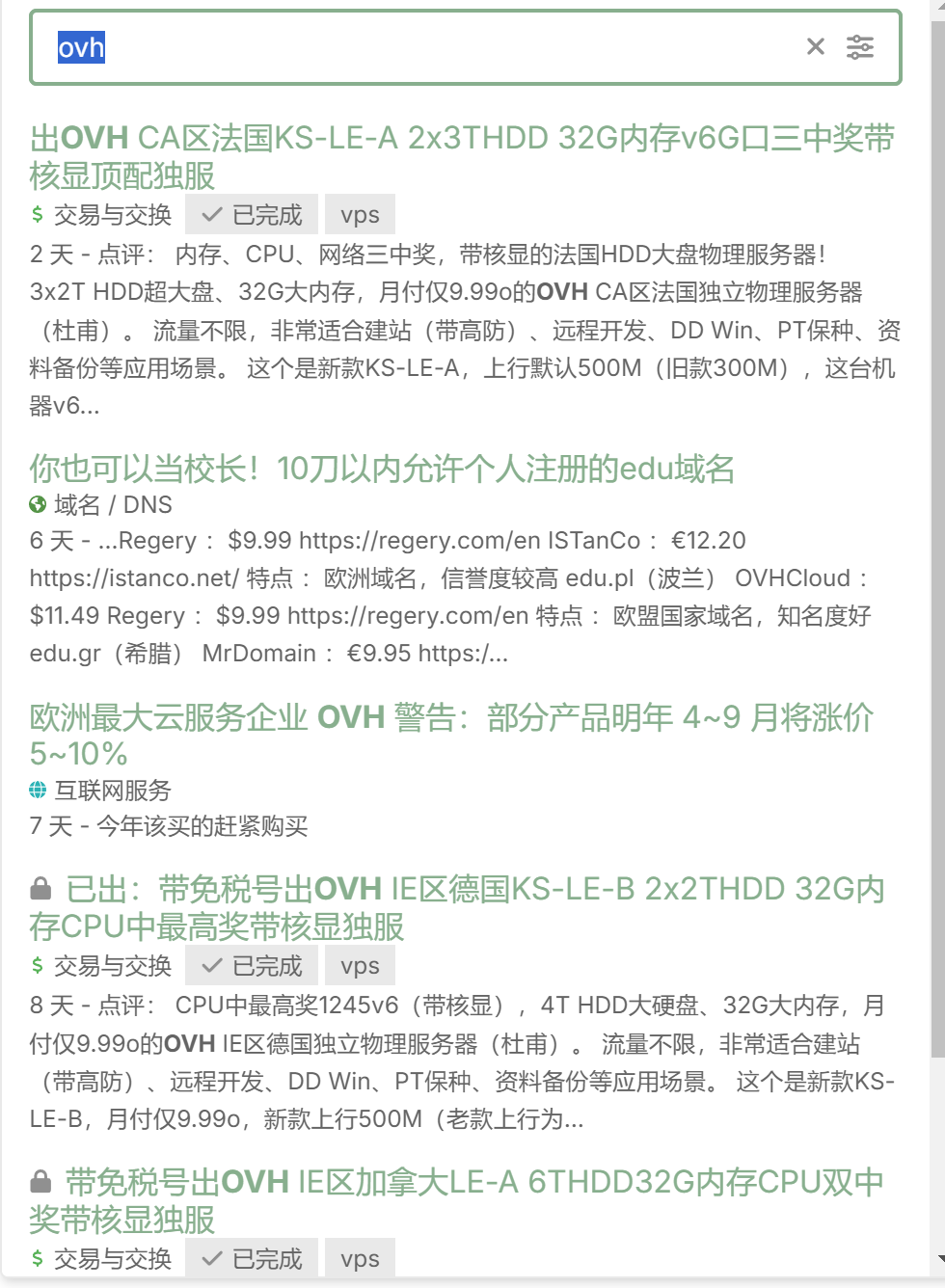Click the dollar icon beside 交易与交换
The image size is (945, 1288).
click(x=37, y=214)
